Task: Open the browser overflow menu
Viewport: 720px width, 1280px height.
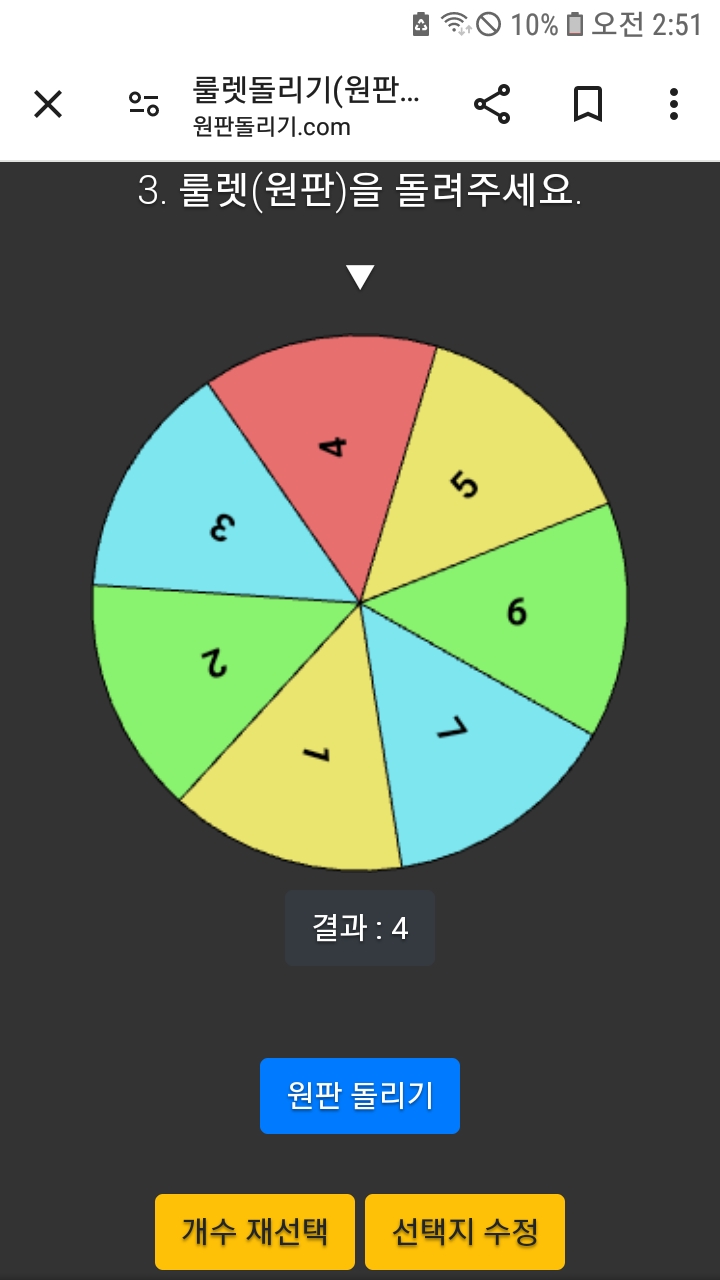Action: click(x=674, y=104)
